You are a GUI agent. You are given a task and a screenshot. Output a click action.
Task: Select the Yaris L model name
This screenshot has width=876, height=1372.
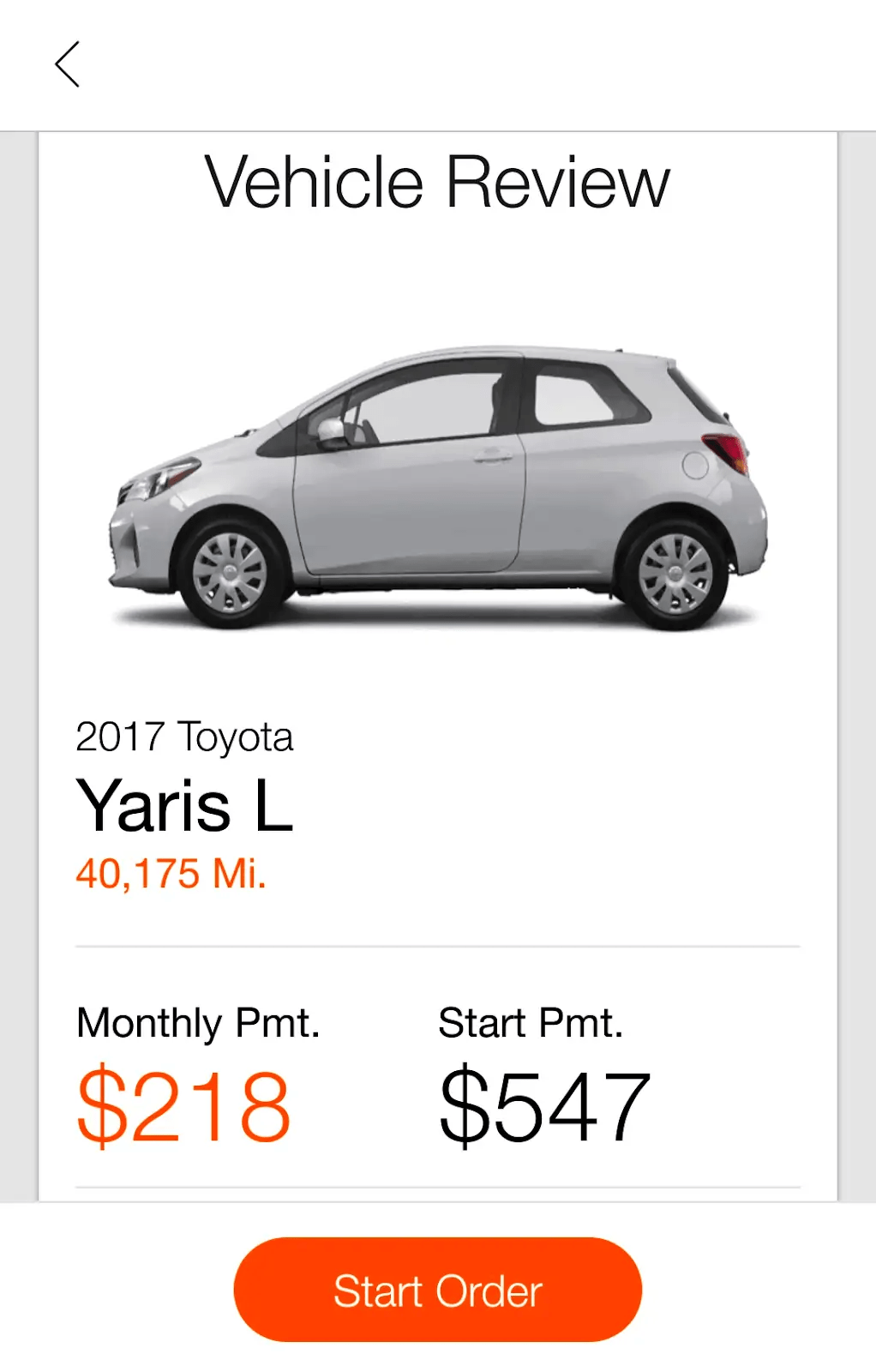[x=185, y=804]
